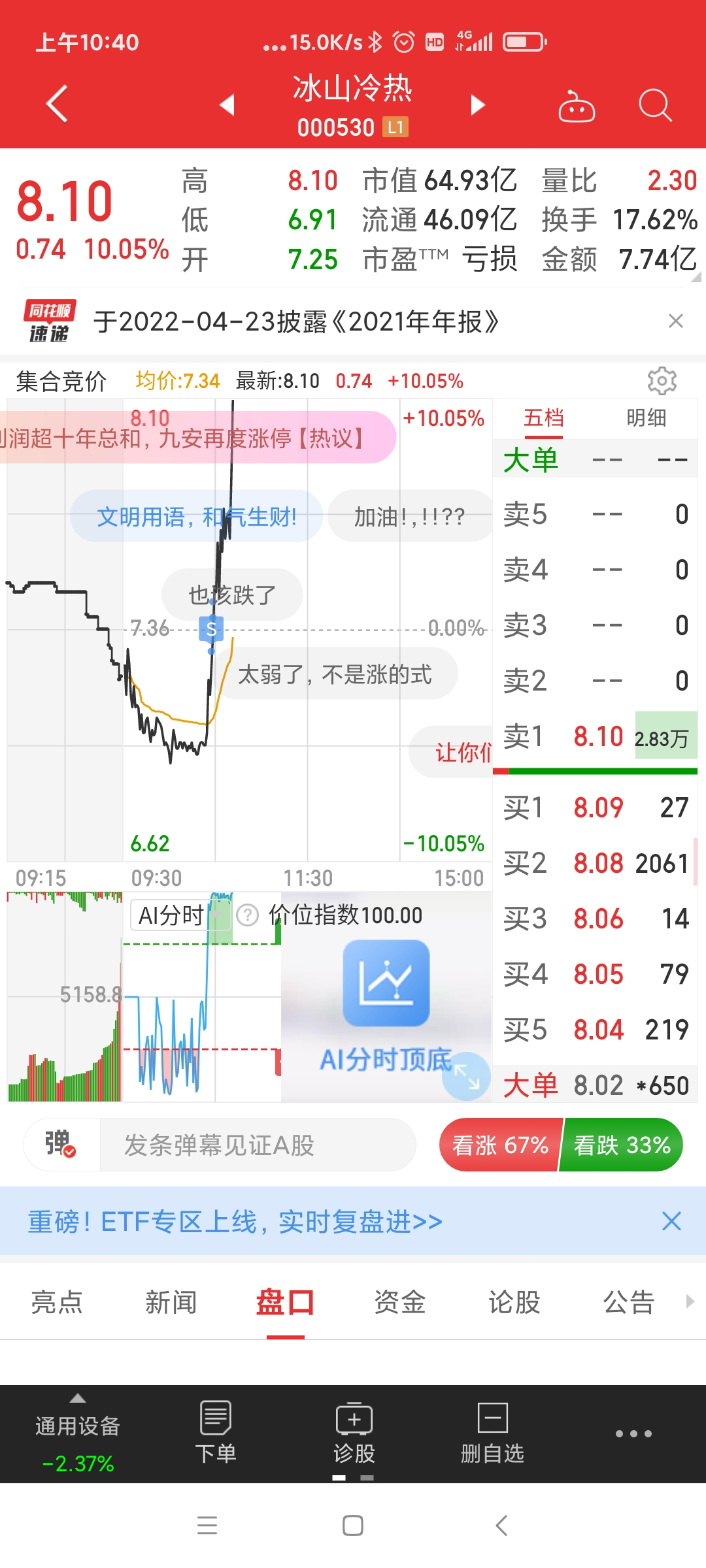Select the 五档 order book tab

click(543, 418)
